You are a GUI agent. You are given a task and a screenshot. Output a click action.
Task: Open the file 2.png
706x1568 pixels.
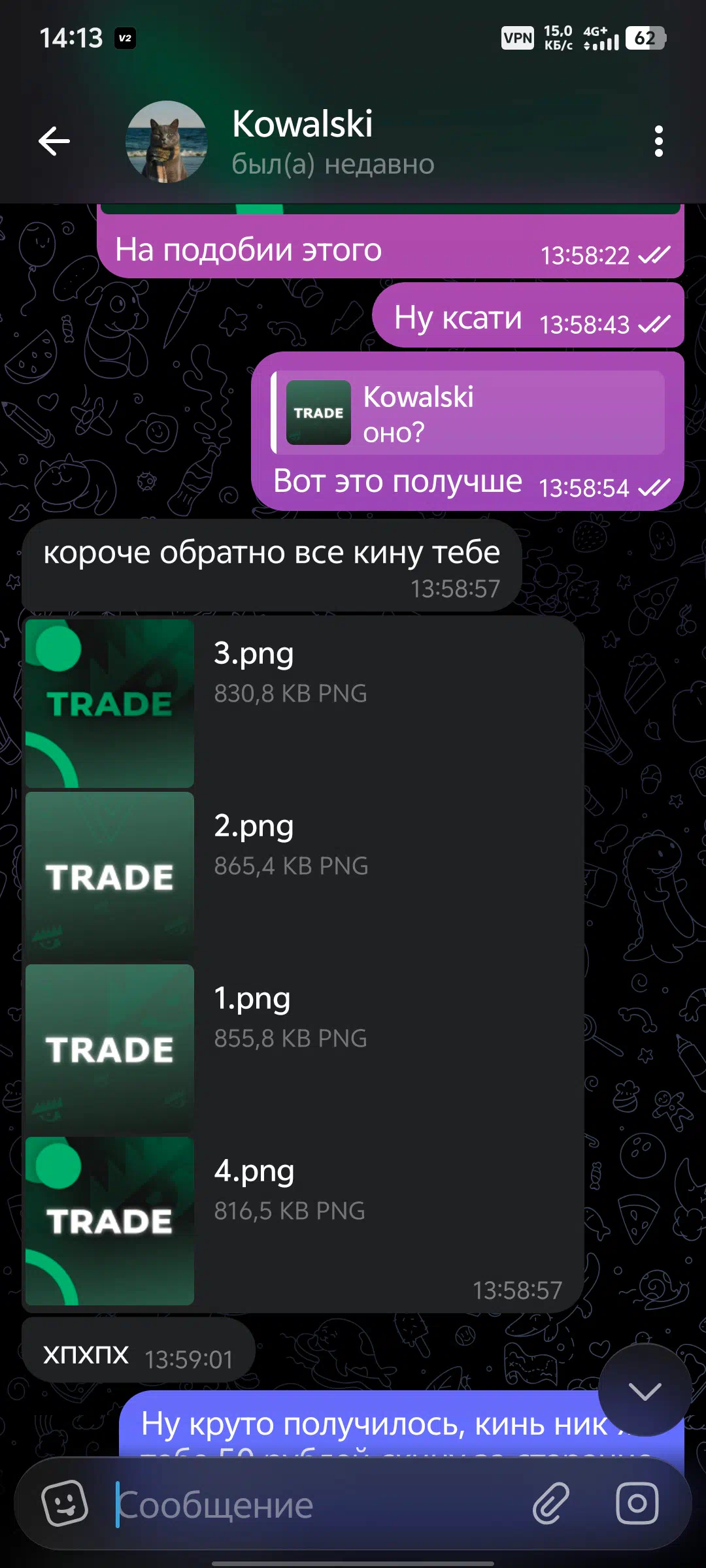[x=110, y=875]
